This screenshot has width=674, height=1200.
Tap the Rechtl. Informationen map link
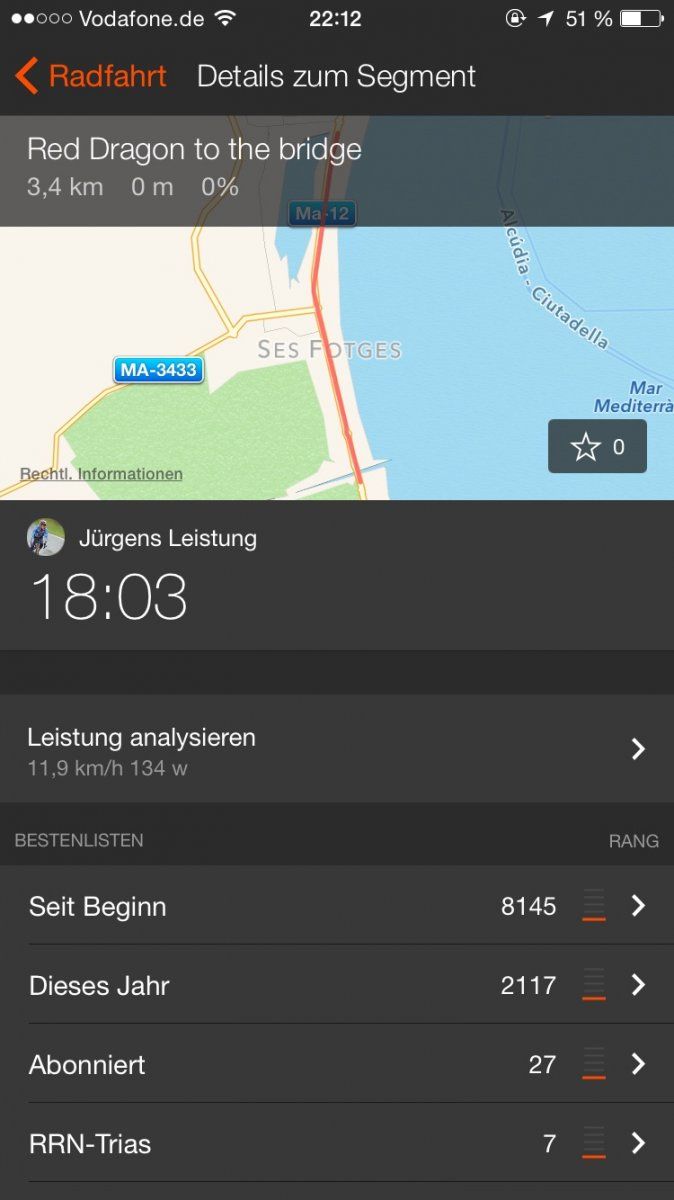(x=101, y=474)
